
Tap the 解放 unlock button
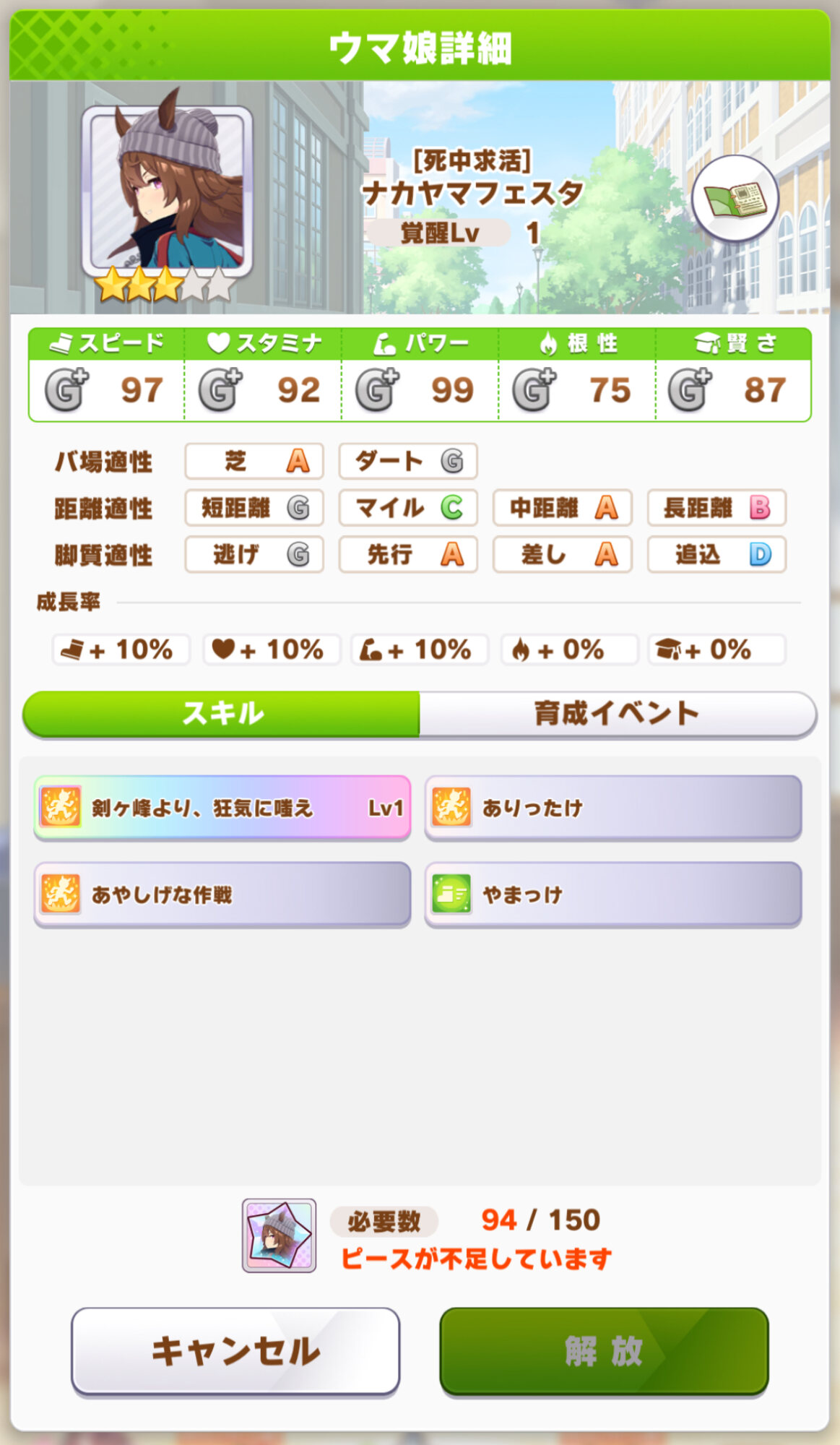pyautogui.click(x=604, y=1351)
